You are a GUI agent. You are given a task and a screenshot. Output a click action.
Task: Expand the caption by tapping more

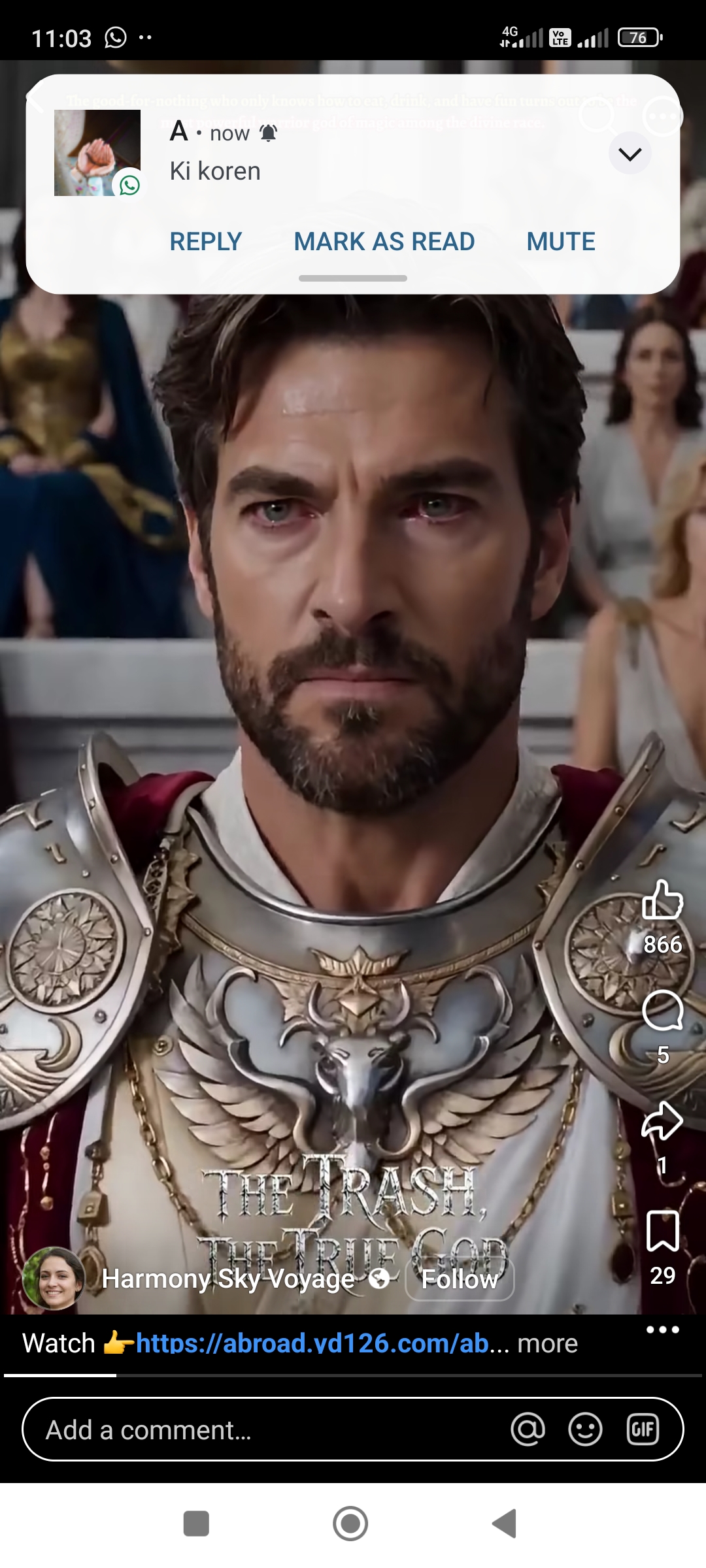[547, 1343]
